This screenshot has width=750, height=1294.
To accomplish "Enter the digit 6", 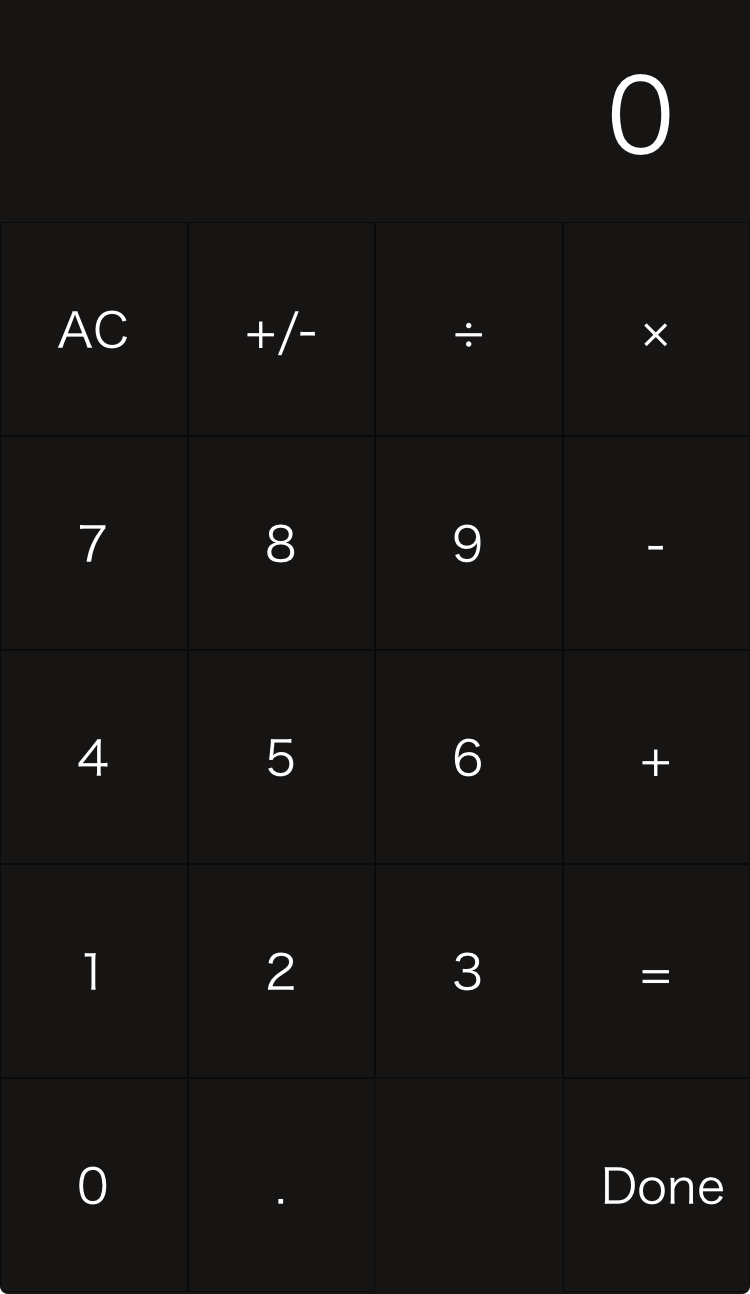I will (468, 758).
